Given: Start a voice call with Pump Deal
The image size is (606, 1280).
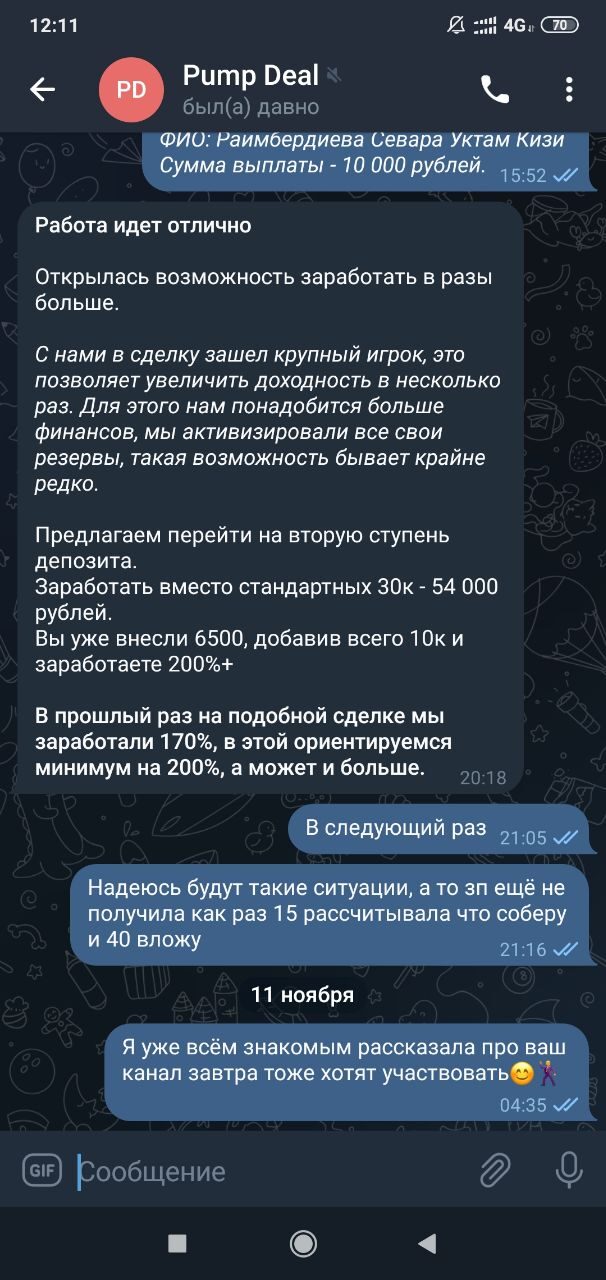Looking at the screenshot, I should (494, 90).
